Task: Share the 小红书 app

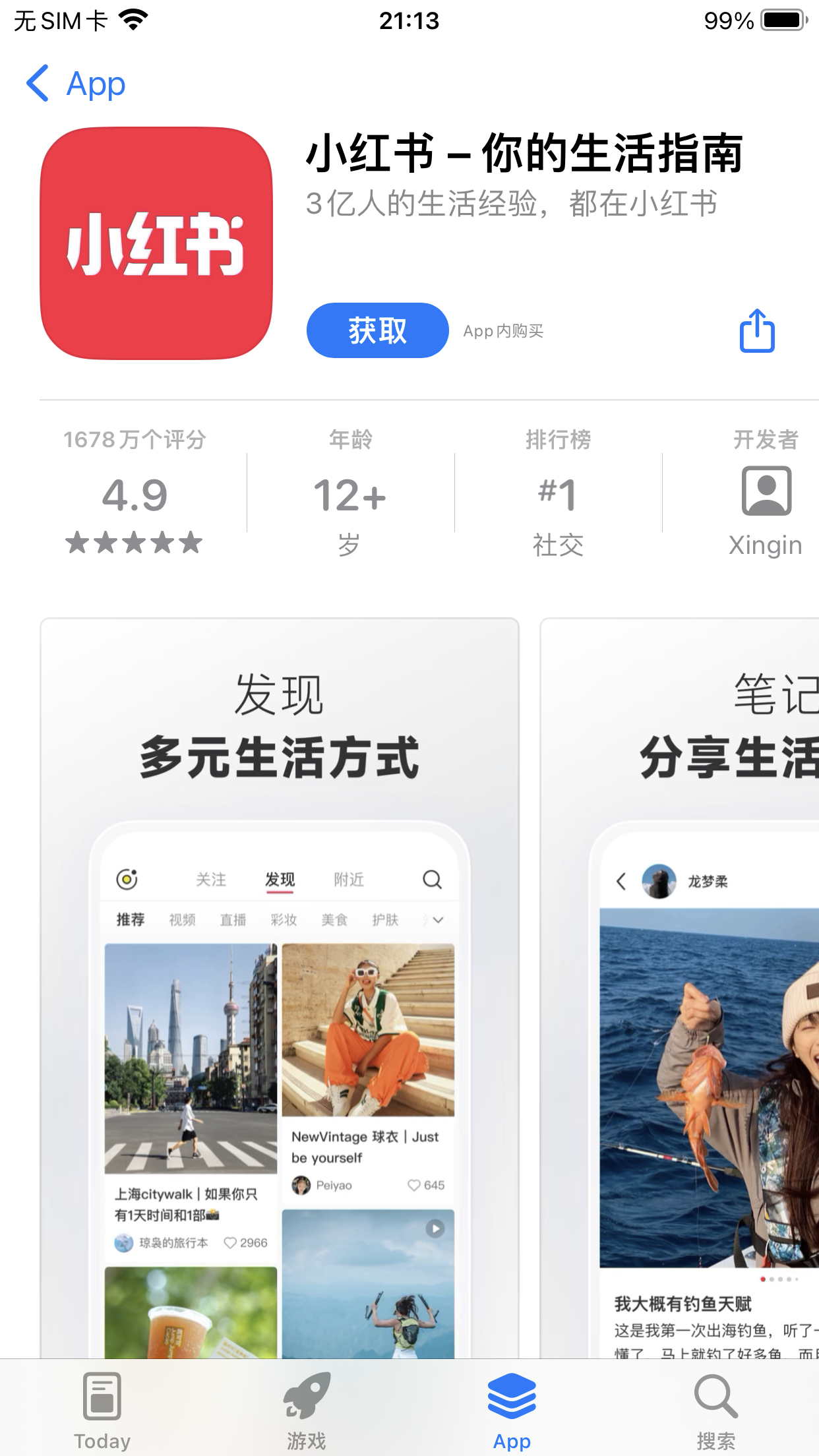Action: click(x=756, y=330)
